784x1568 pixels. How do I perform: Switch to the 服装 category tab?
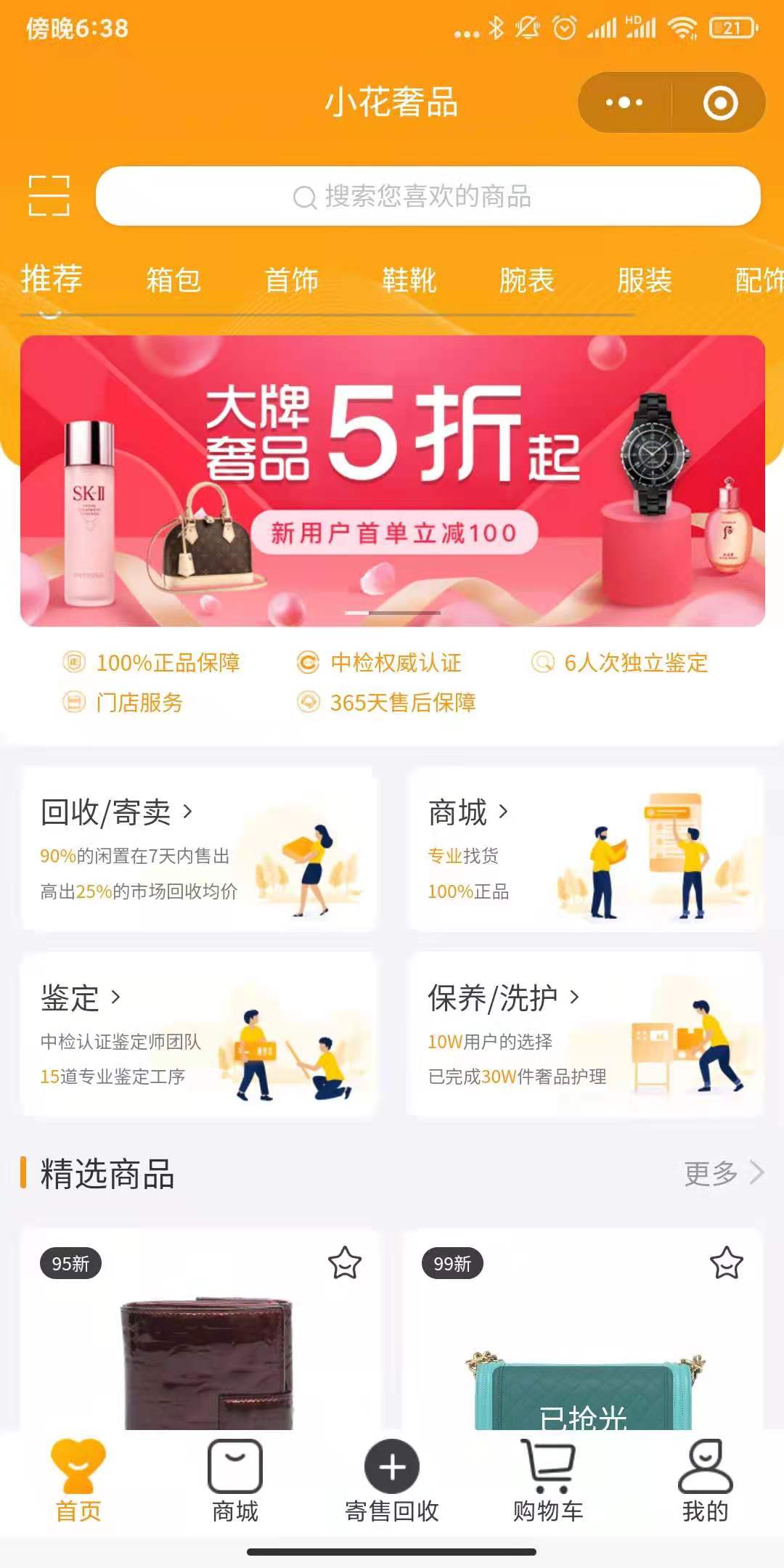pos(645,280)
